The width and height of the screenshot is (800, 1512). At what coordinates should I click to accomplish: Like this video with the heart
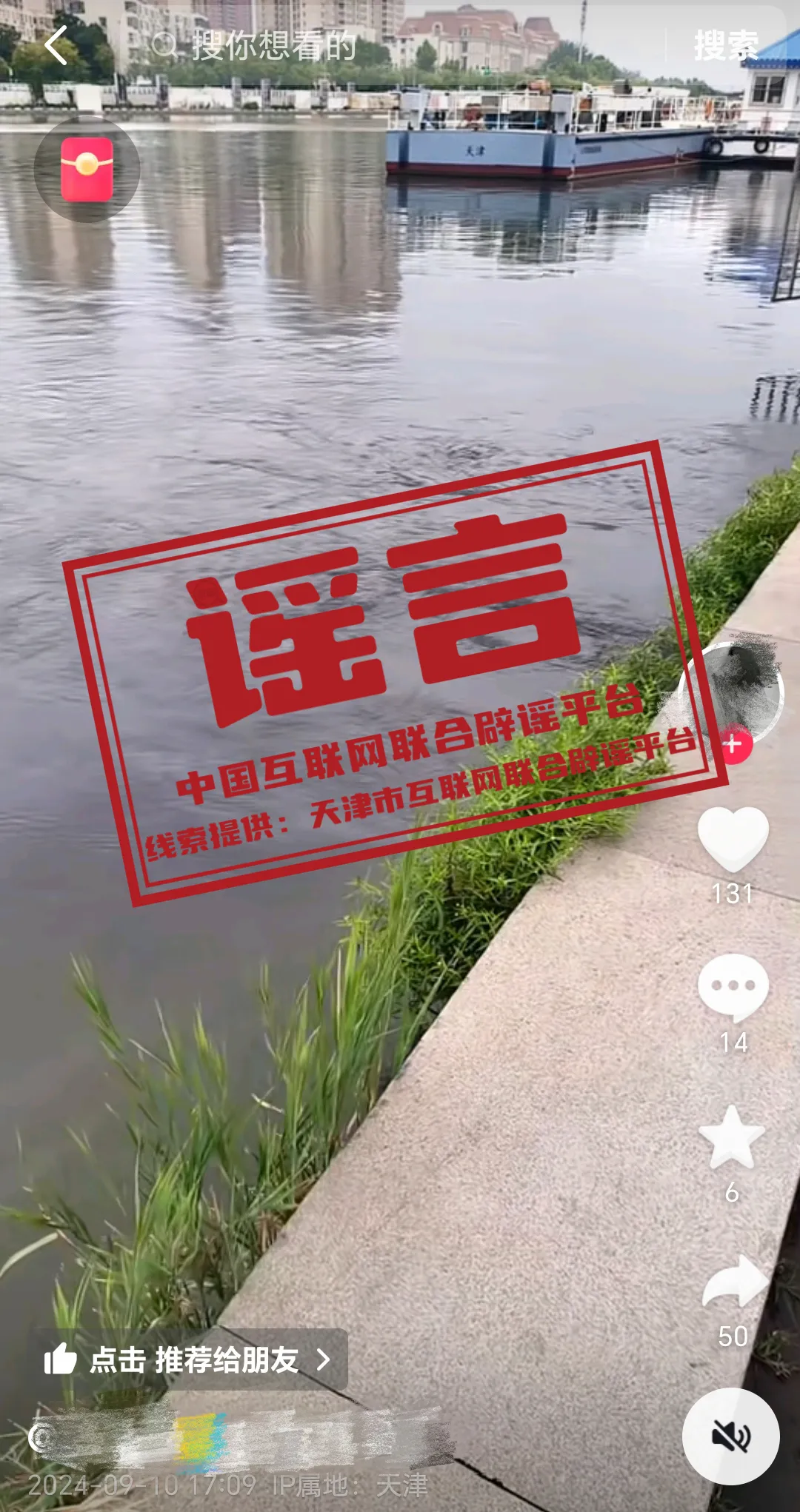(x=733, y=838)
